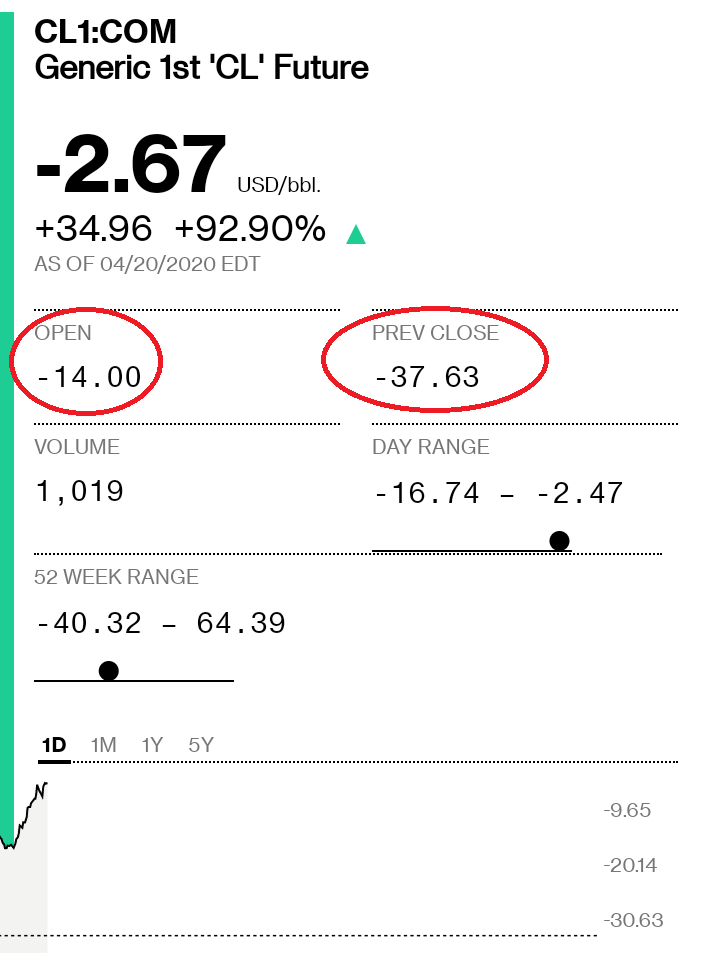Switch chart to the 5Y range

click(201, 745)
